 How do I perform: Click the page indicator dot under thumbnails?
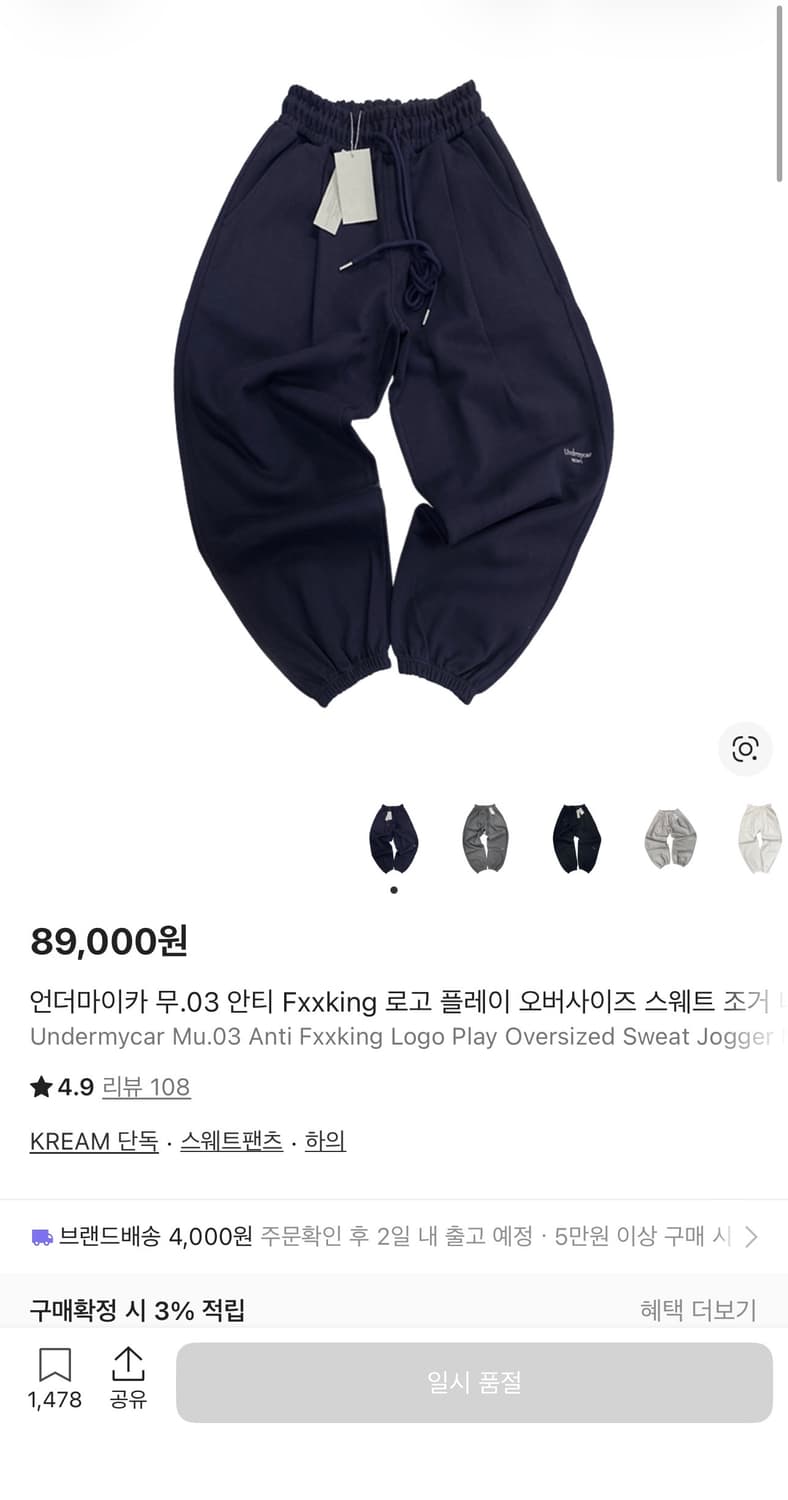(393, 890)
